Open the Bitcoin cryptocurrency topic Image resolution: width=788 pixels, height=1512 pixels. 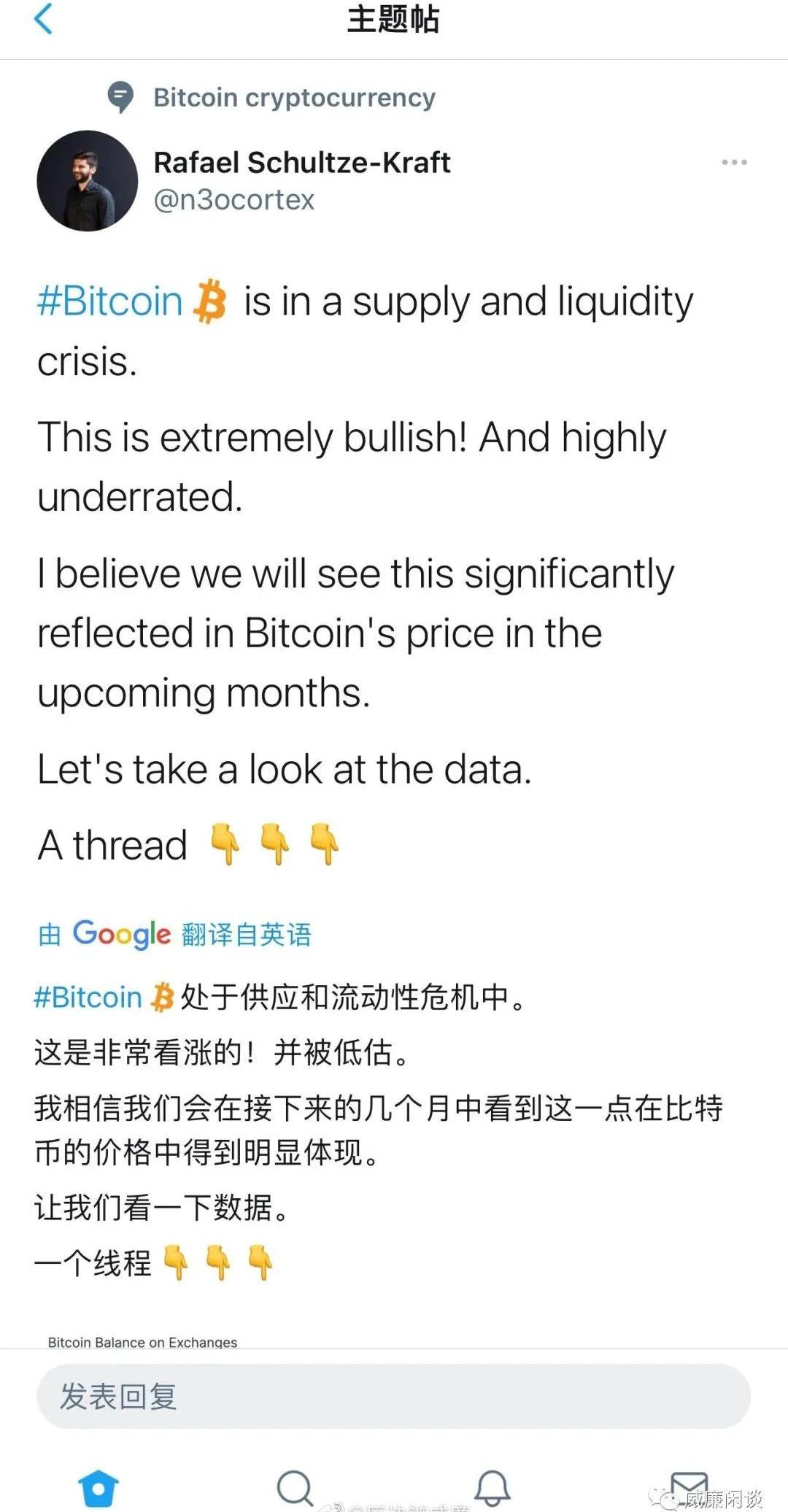click(293, 97)
